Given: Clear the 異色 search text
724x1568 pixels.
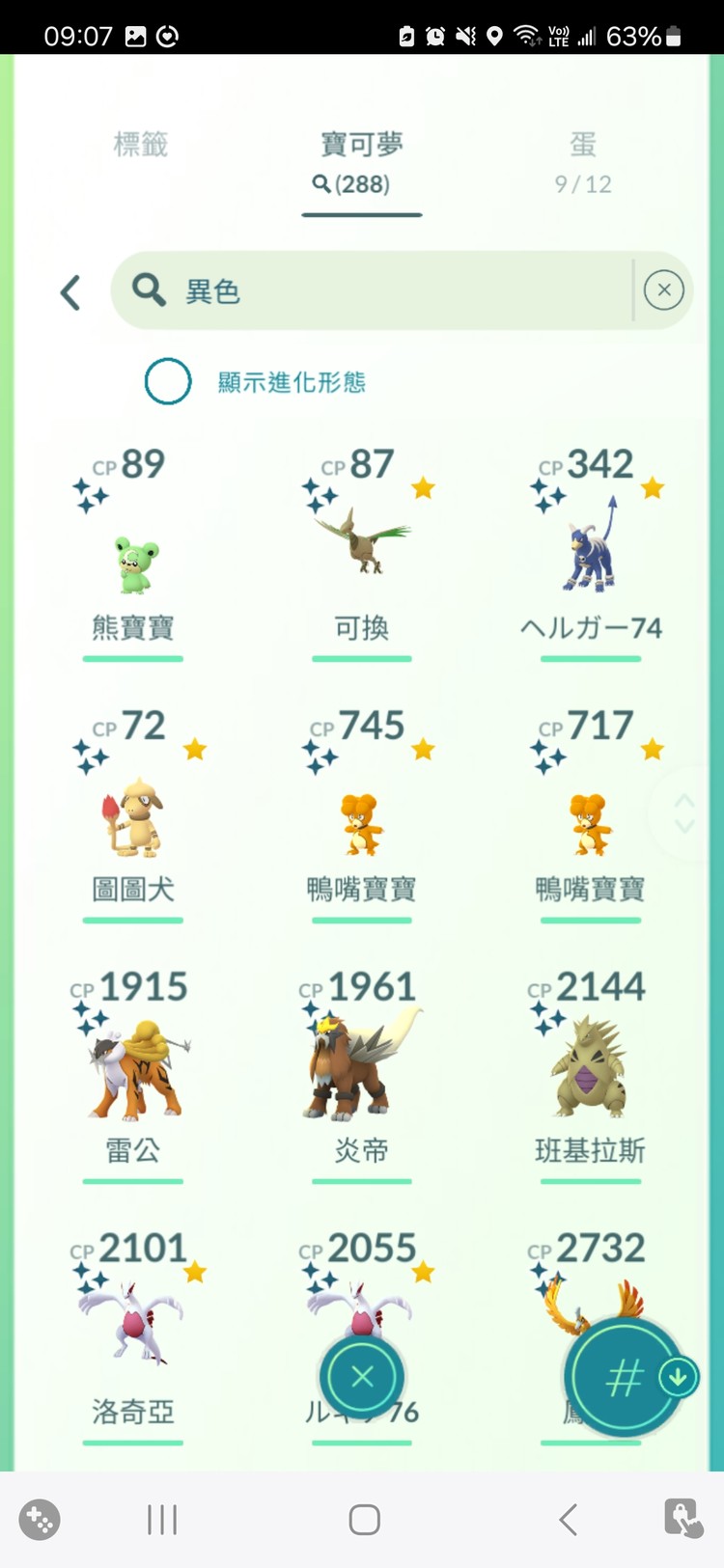Looking at the screenshot, I should coord(663,290).
